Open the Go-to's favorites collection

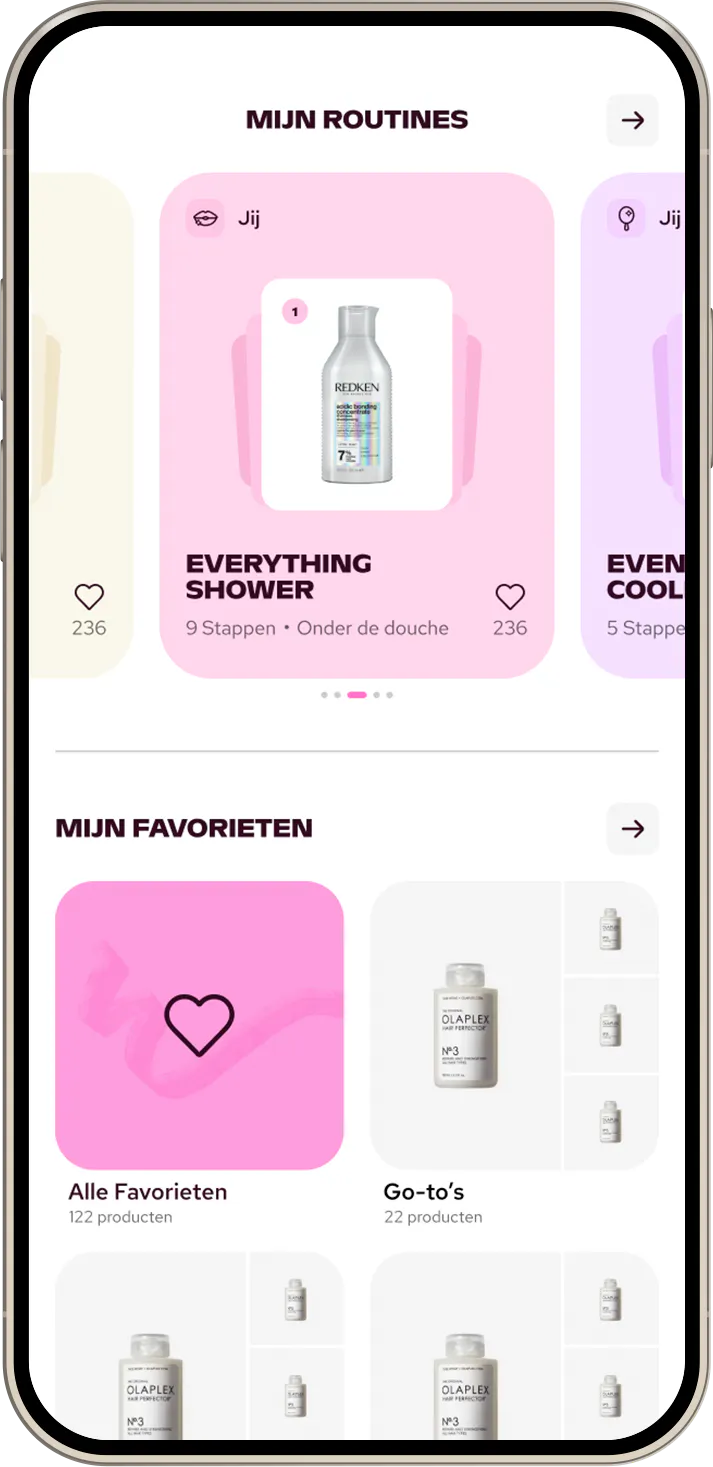pyautogui.click(x=514, y=1025)
